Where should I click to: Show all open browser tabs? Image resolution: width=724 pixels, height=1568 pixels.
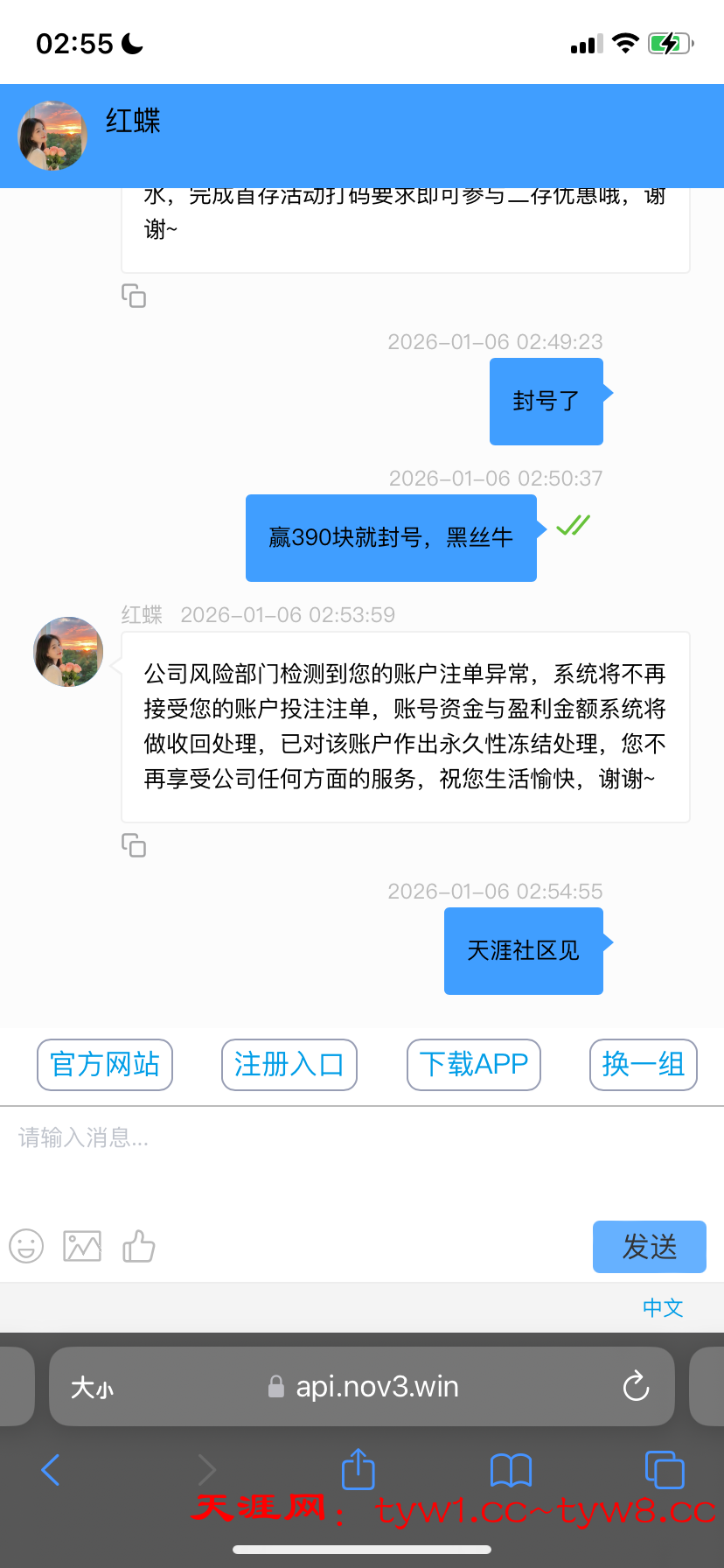click(x=665, y=1469)
